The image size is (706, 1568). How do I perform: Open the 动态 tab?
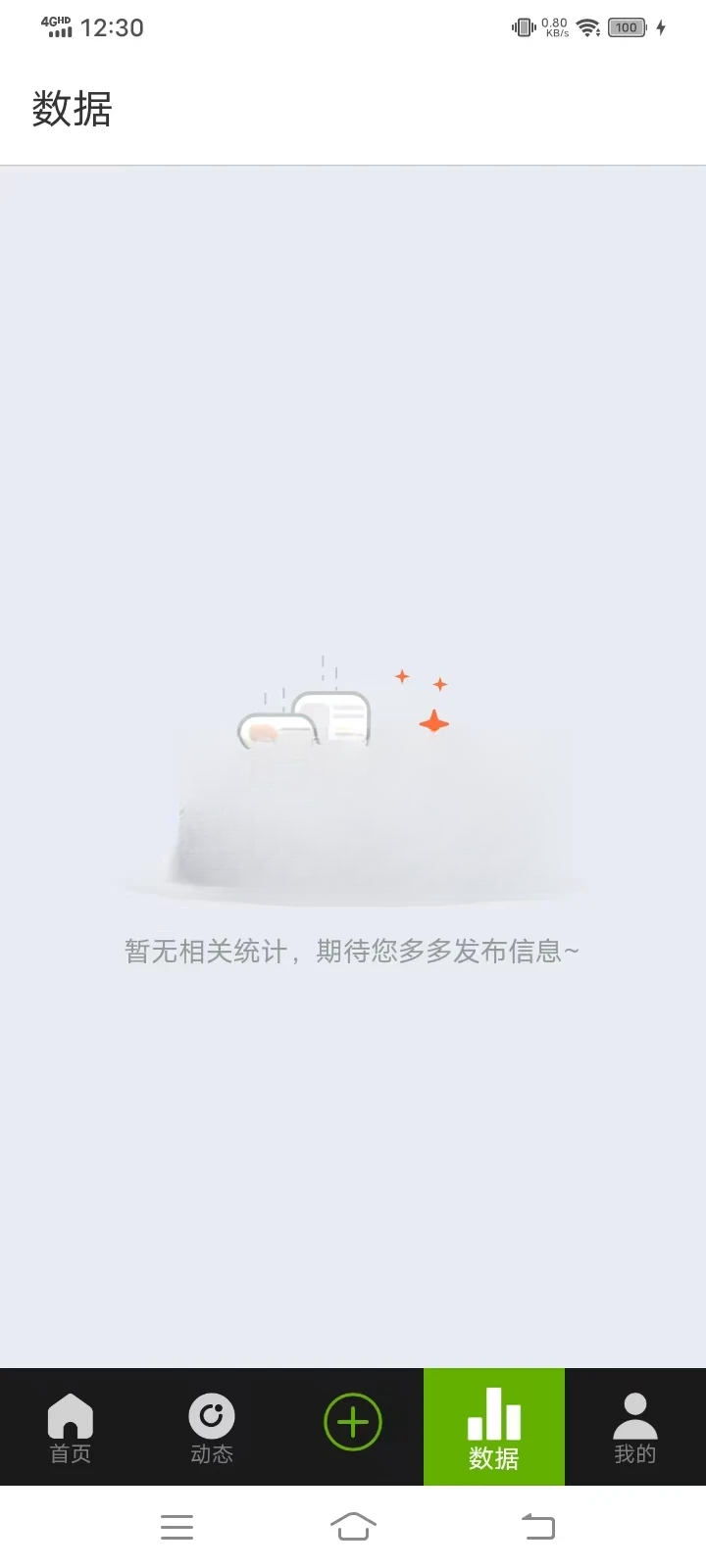tap(212, 1427)
